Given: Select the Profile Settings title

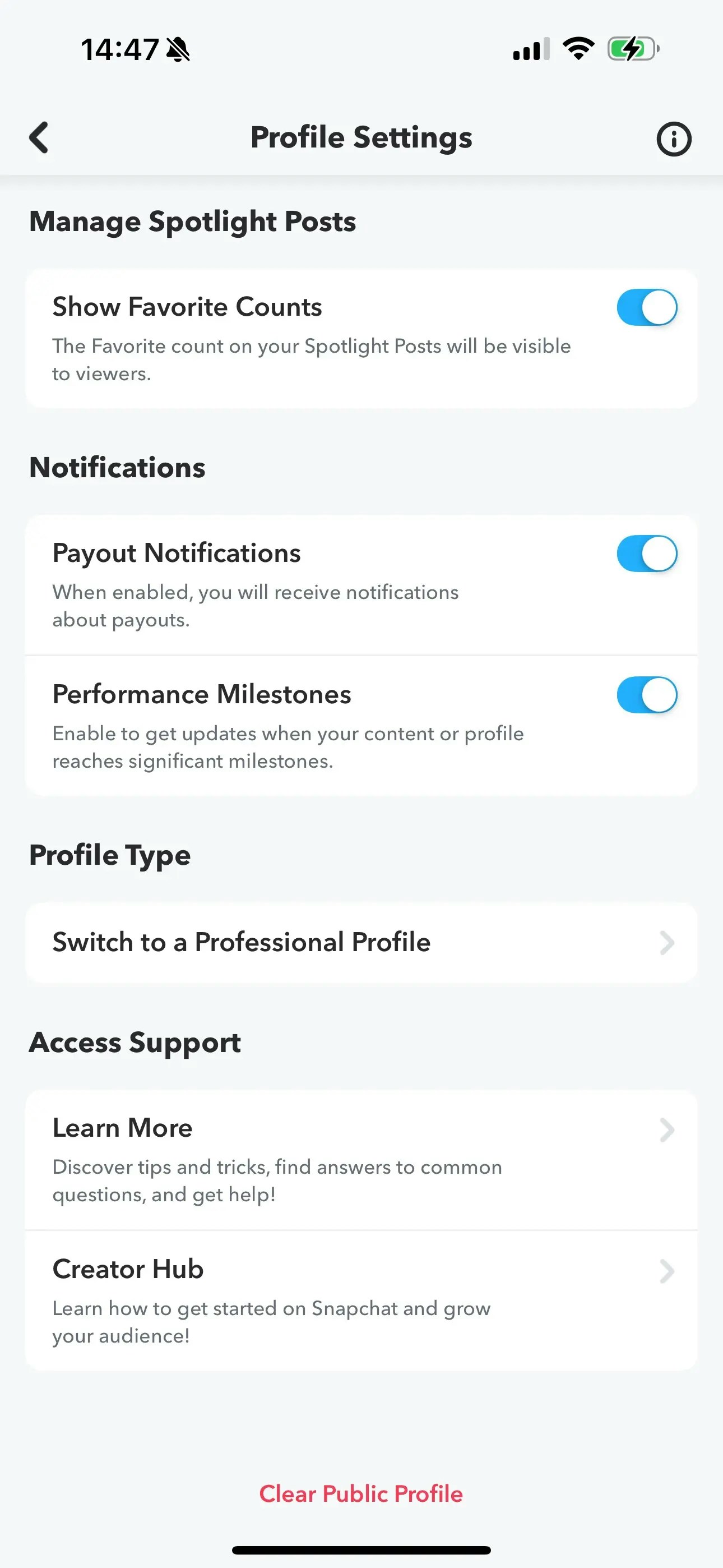Looking at the screenshot, I should pyautogui.click(x=361, y=137).
